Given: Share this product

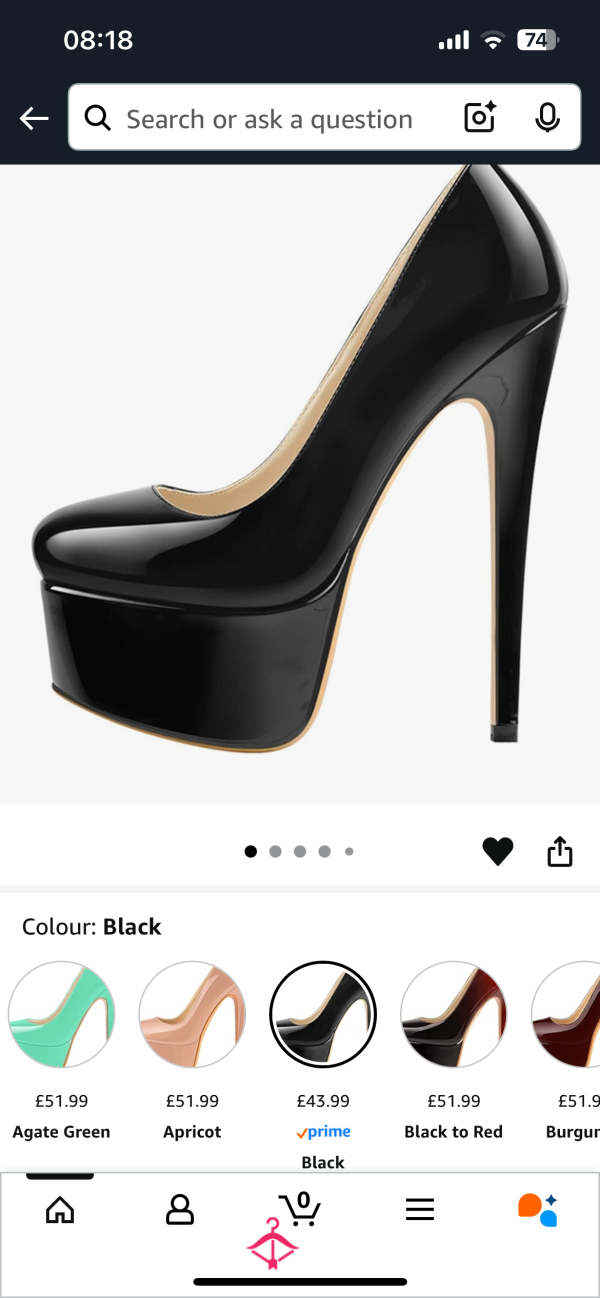Looking at the screenshot, I should (560, 851).
